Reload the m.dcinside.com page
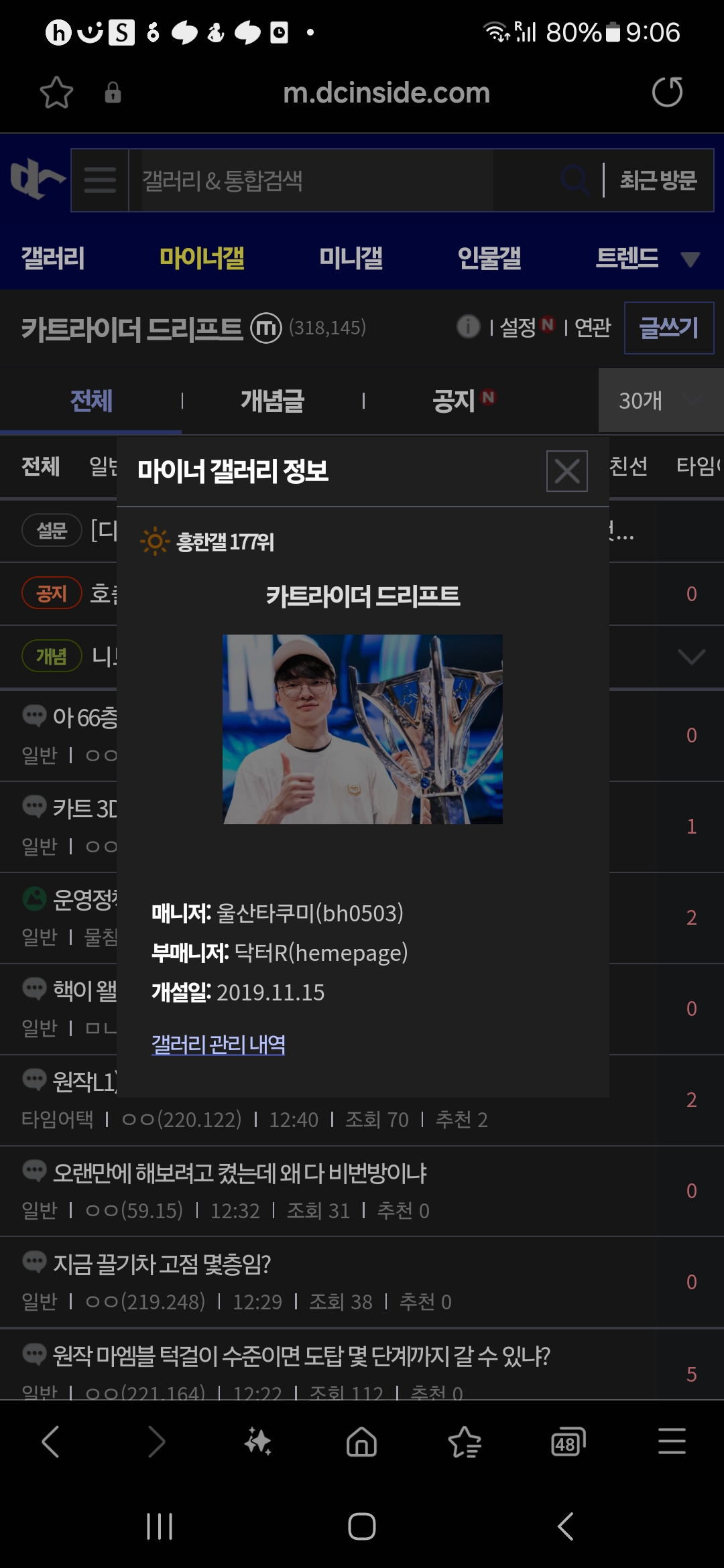This screenshot has height=1568, width=724. tap(667, 92)
